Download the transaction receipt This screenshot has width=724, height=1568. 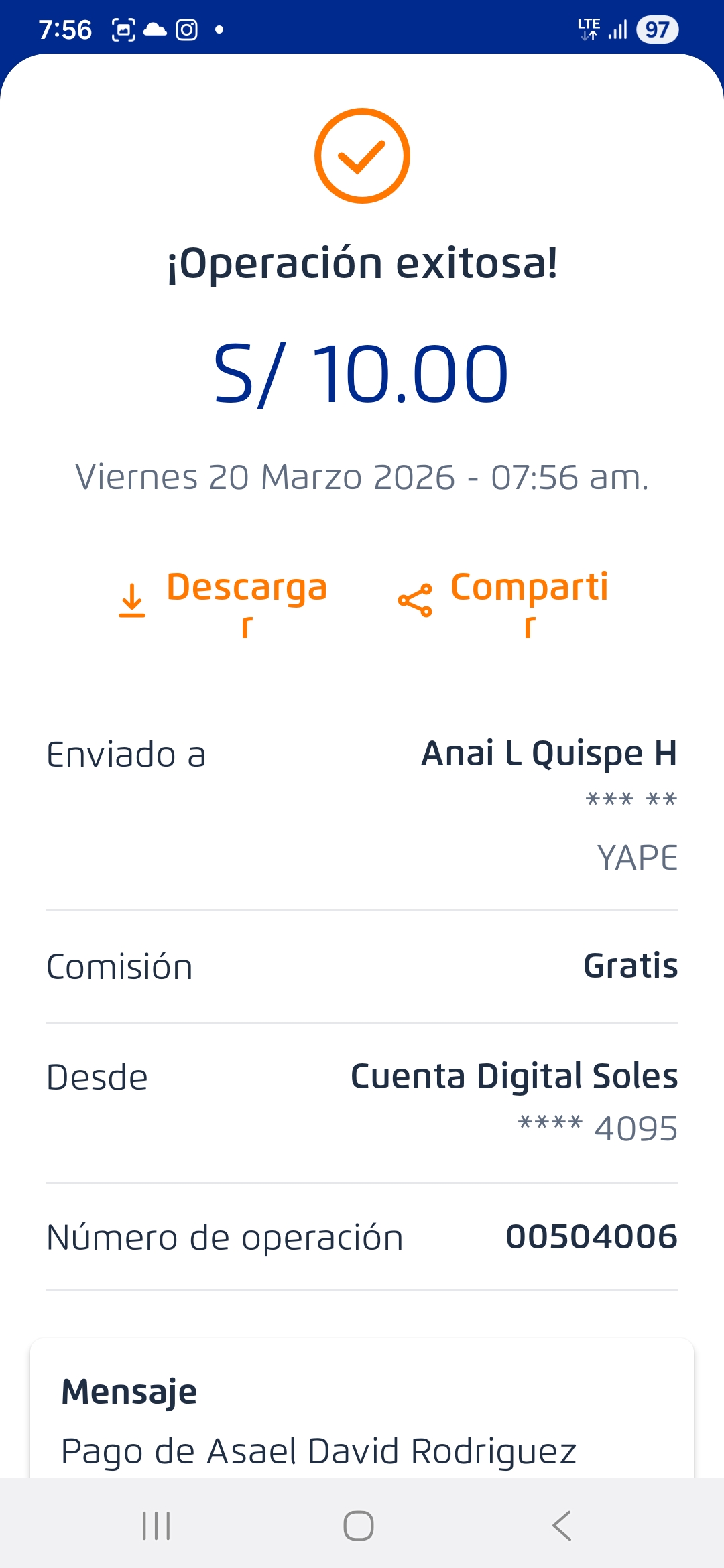coord(223,601)
